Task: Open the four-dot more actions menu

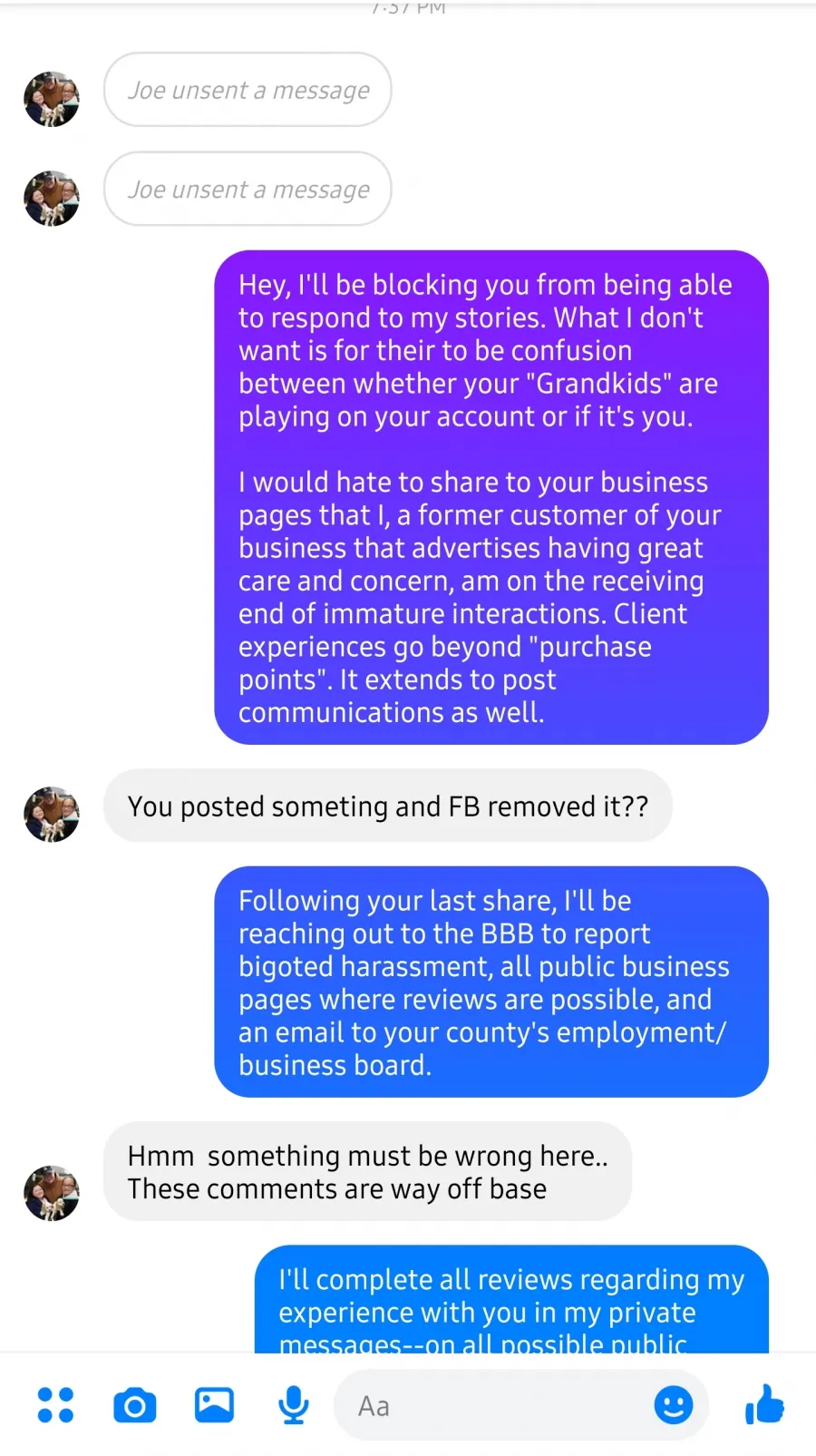Action: (55, 1405)
